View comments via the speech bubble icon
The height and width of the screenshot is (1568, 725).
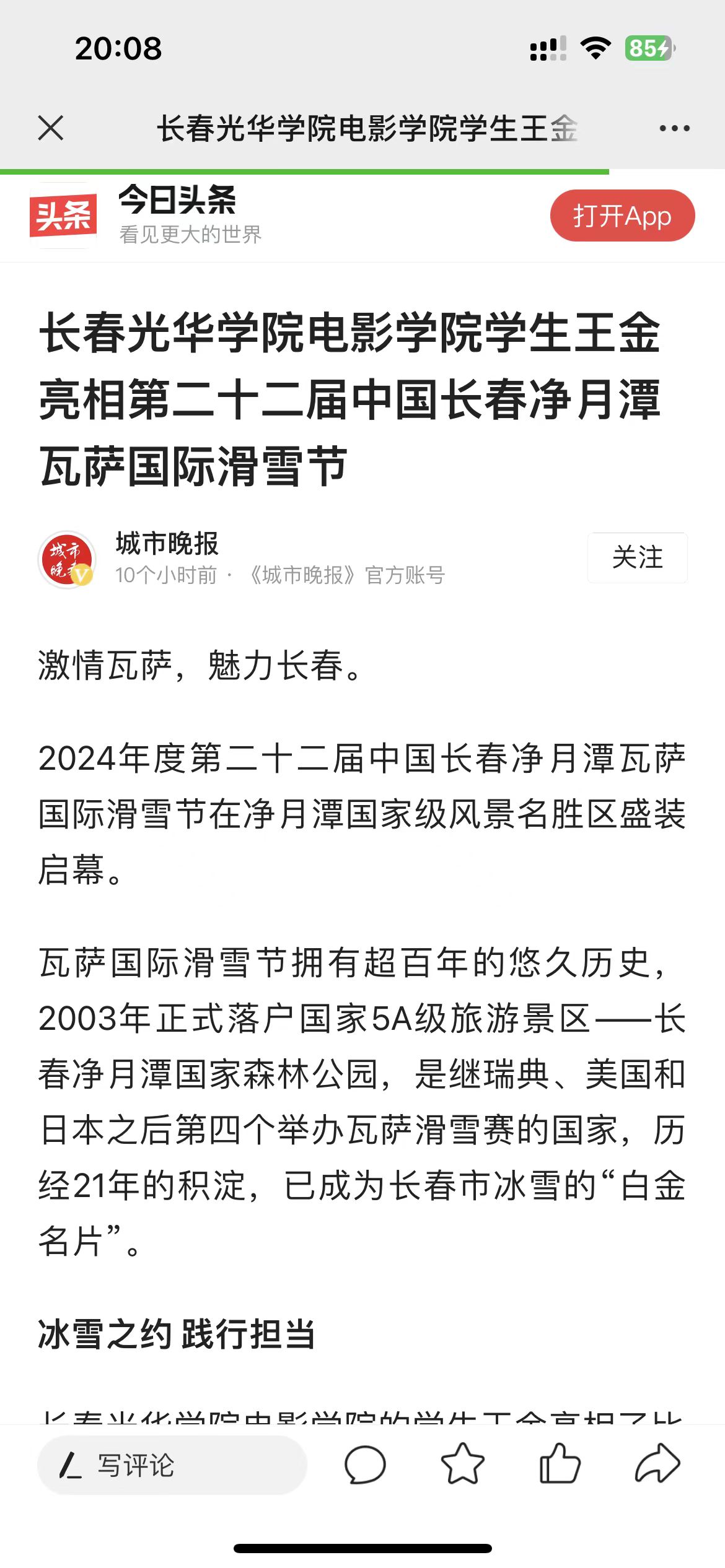pyautogui.click(x=365, y=1465)
